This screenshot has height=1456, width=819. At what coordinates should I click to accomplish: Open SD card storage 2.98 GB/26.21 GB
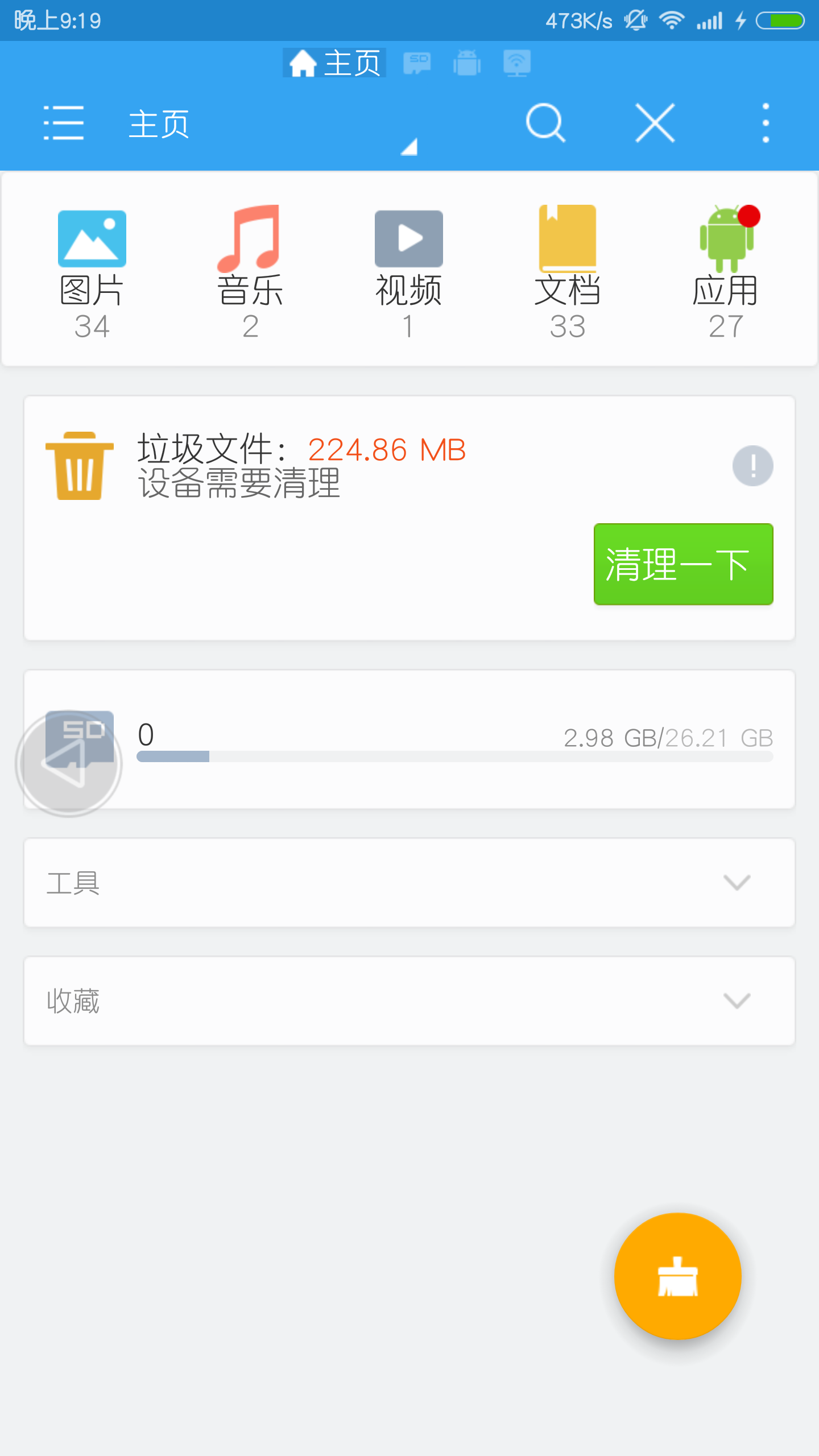tap(409, 739)
